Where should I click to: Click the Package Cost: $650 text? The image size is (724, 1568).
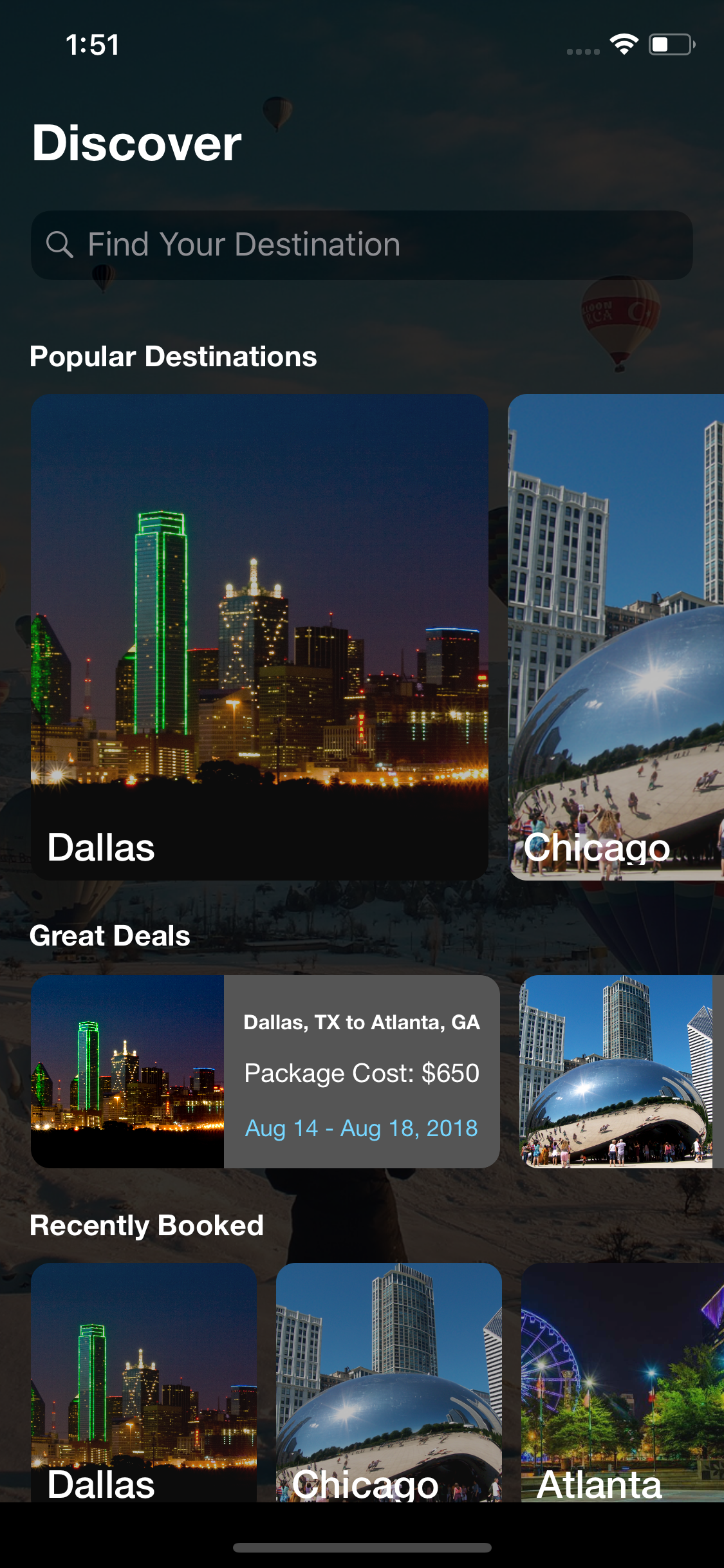point(362,1074)
